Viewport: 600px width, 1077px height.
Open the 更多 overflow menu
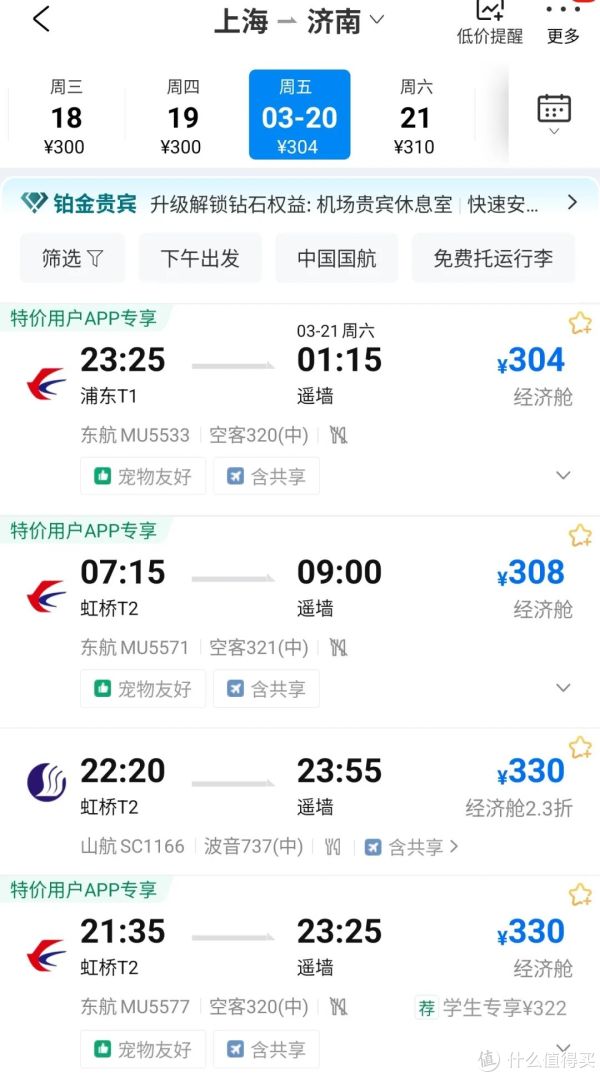563,22
